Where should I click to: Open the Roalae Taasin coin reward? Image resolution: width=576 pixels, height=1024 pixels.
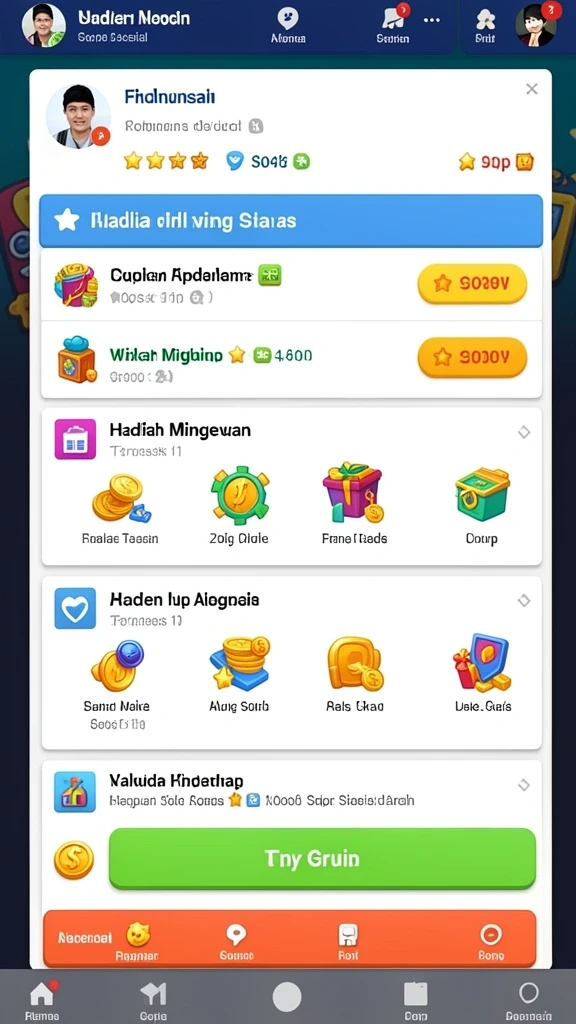pyautogui.click(x=120, y=509)
